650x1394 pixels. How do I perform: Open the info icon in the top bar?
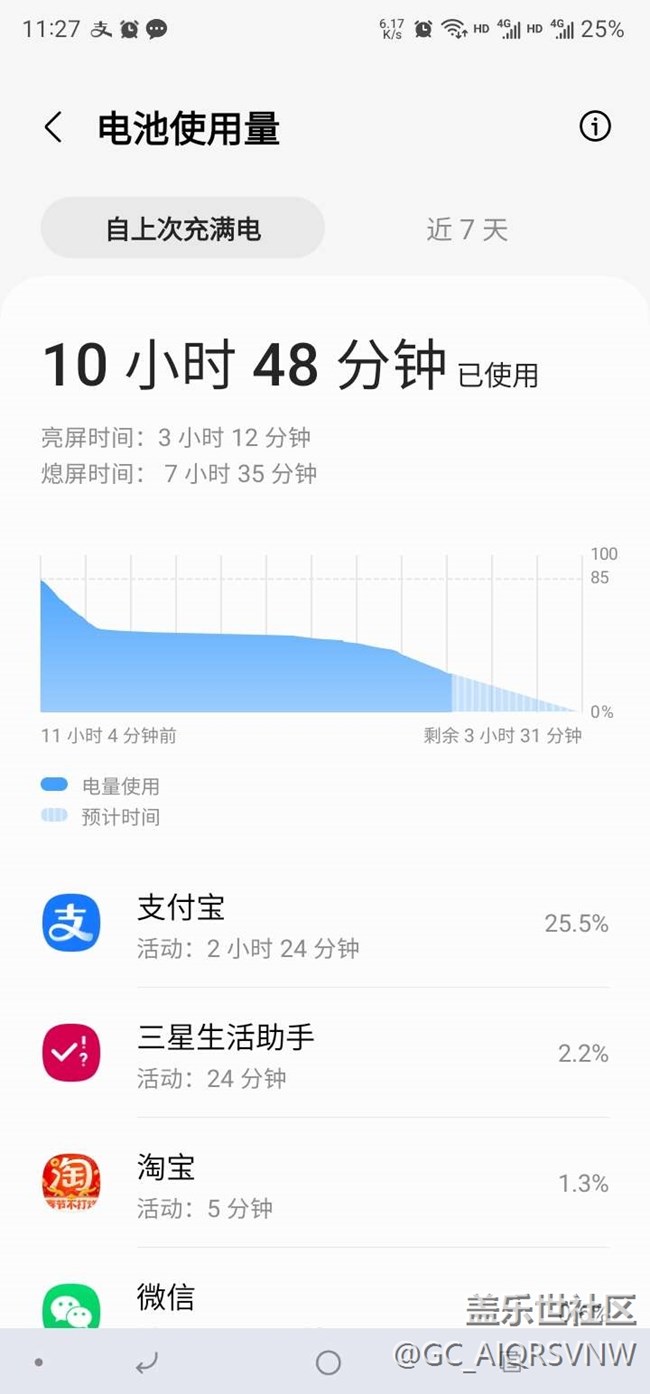click(x=595, y=126)
